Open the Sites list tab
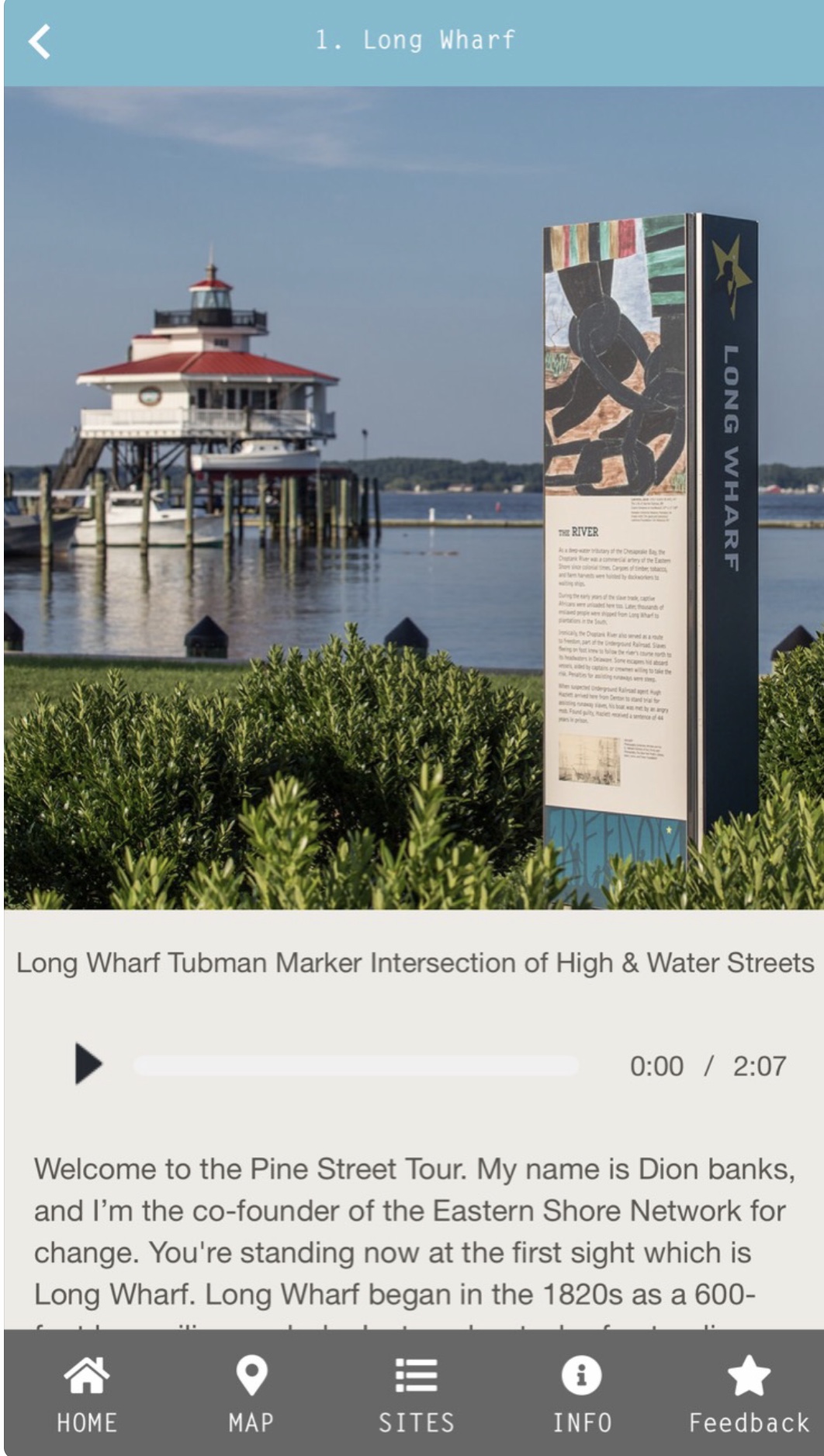The width and height of the screenshot is (824, 1456). pyautogui.click(x=416, y=1394)
